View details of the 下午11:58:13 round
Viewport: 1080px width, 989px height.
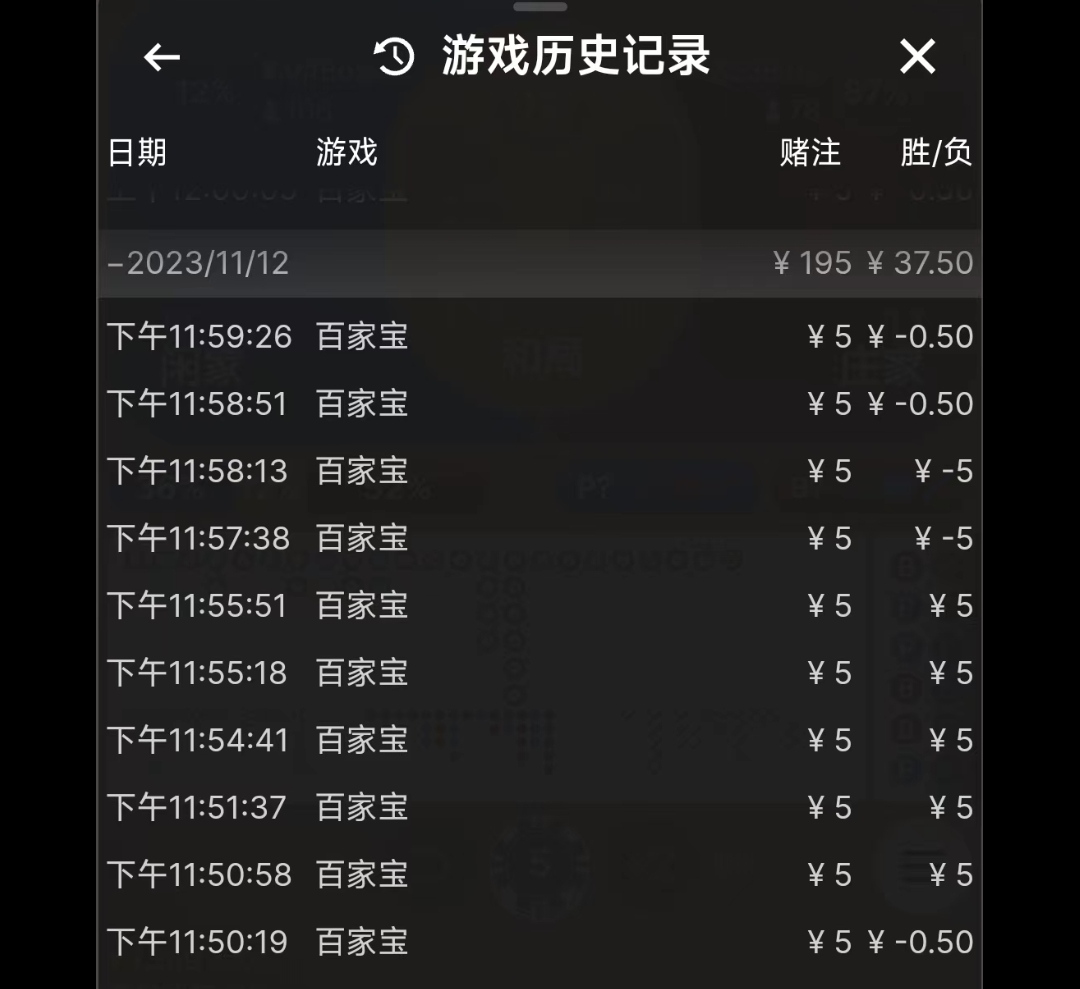pyautogui.click(x=539, y=471)
